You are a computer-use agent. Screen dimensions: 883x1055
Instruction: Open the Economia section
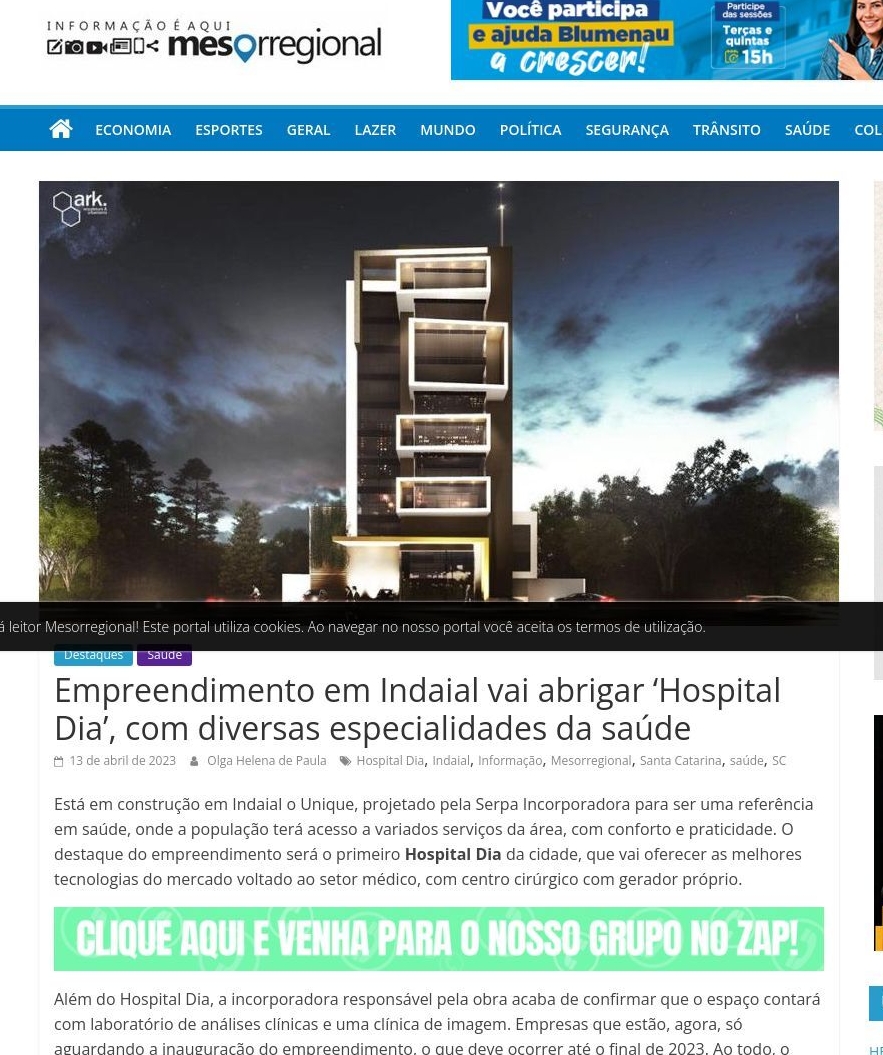tap(133, 130)
